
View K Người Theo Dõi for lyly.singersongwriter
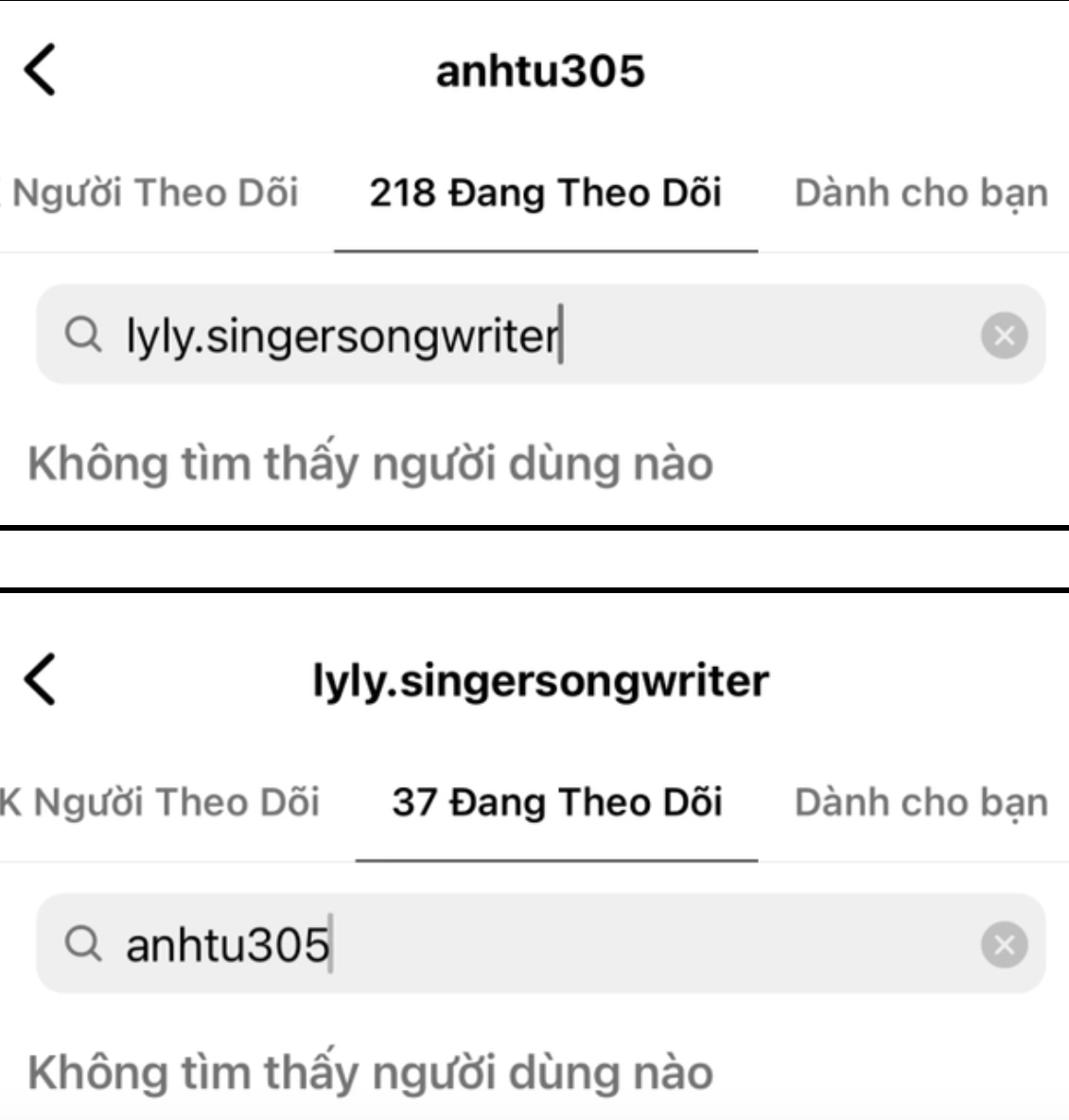[x=161, y=803]
